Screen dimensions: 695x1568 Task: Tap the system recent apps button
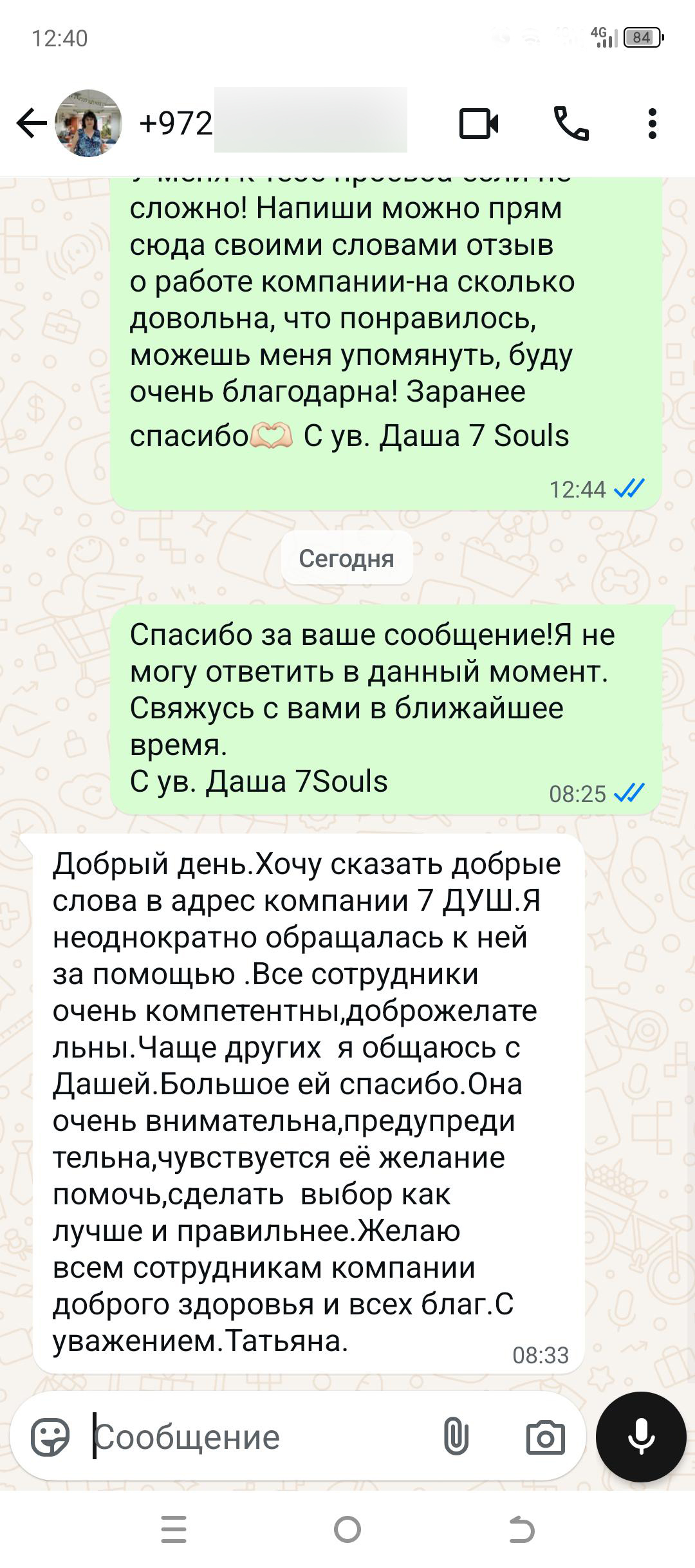(174, 1529)
